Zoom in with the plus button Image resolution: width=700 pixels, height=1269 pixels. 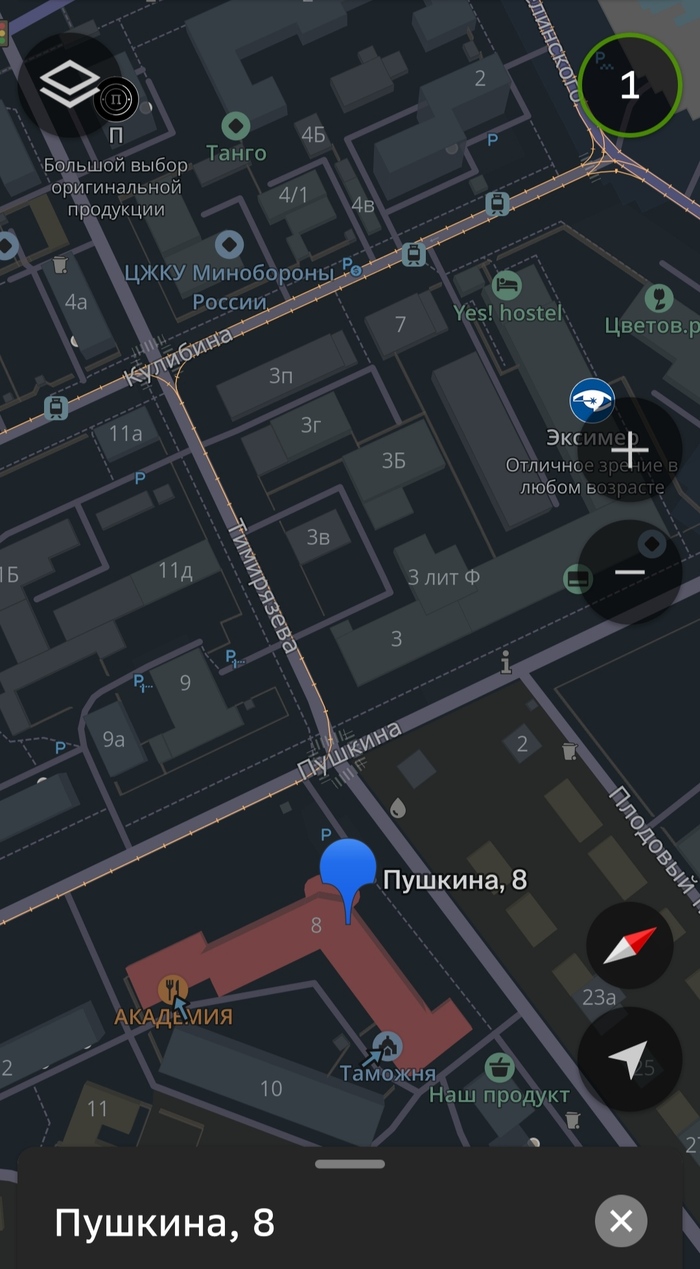[x=630, y=450]
